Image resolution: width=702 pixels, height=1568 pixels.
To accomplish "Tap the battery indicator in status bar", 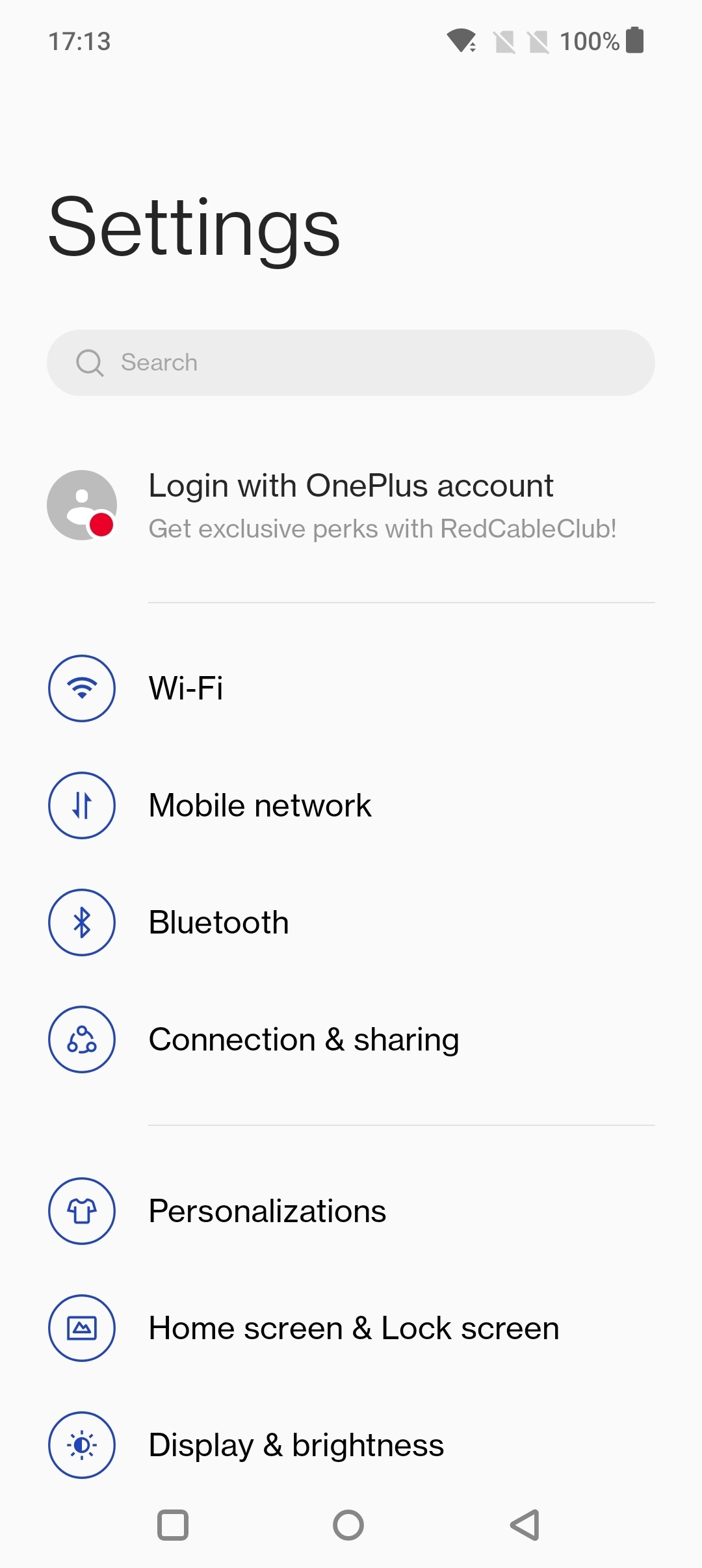I will (x=634, y=40).
